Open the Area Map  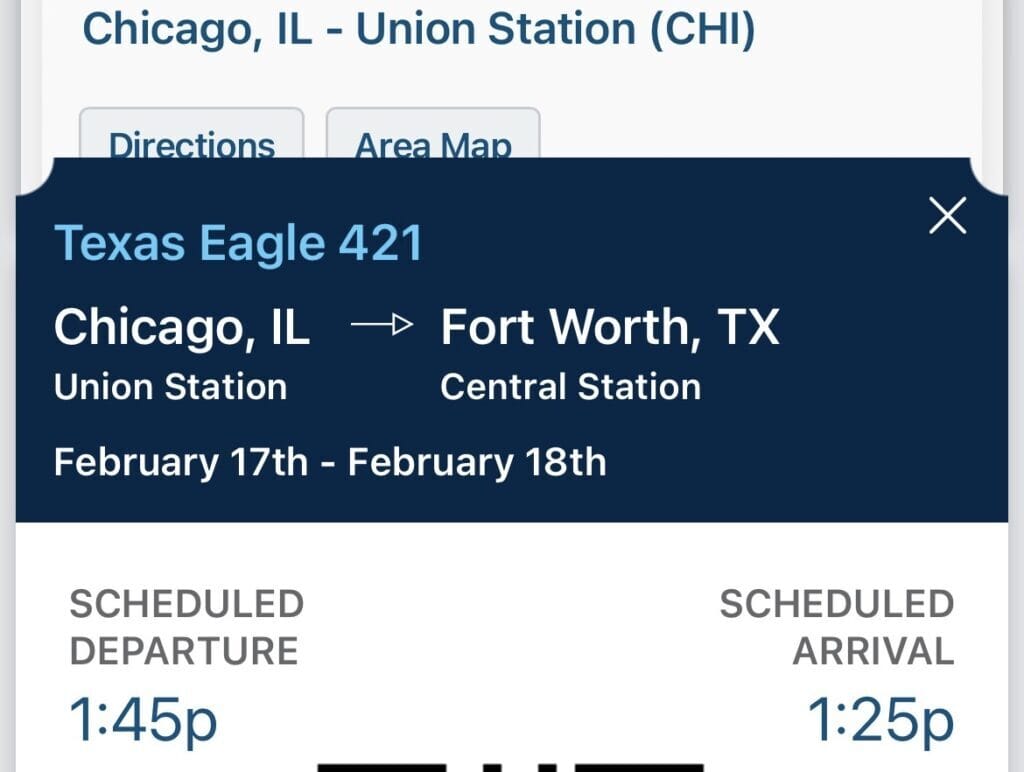tap(433, 137)
